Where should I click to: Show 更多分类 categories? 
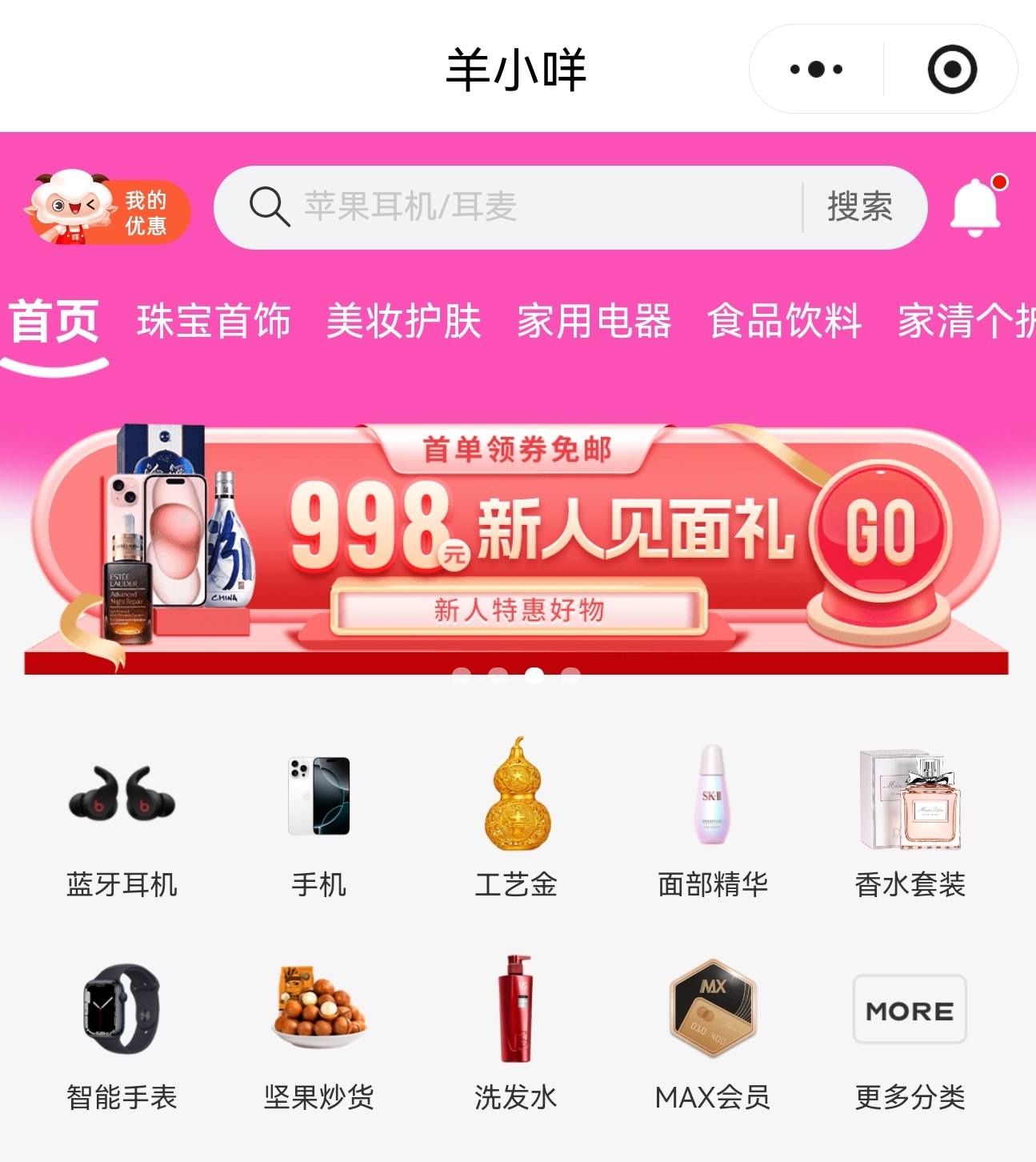[910, 1032]
